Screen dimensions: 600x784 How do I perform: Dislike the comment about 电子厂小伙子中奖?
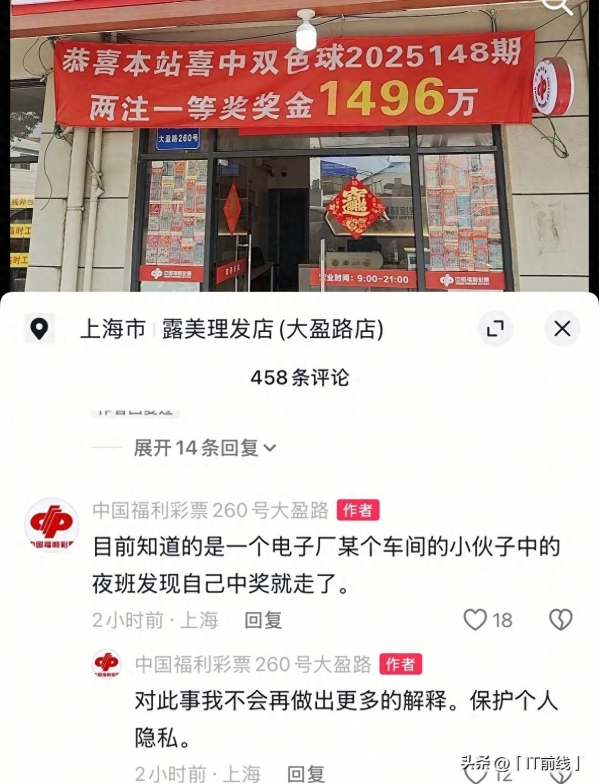[x=561, y=620]
